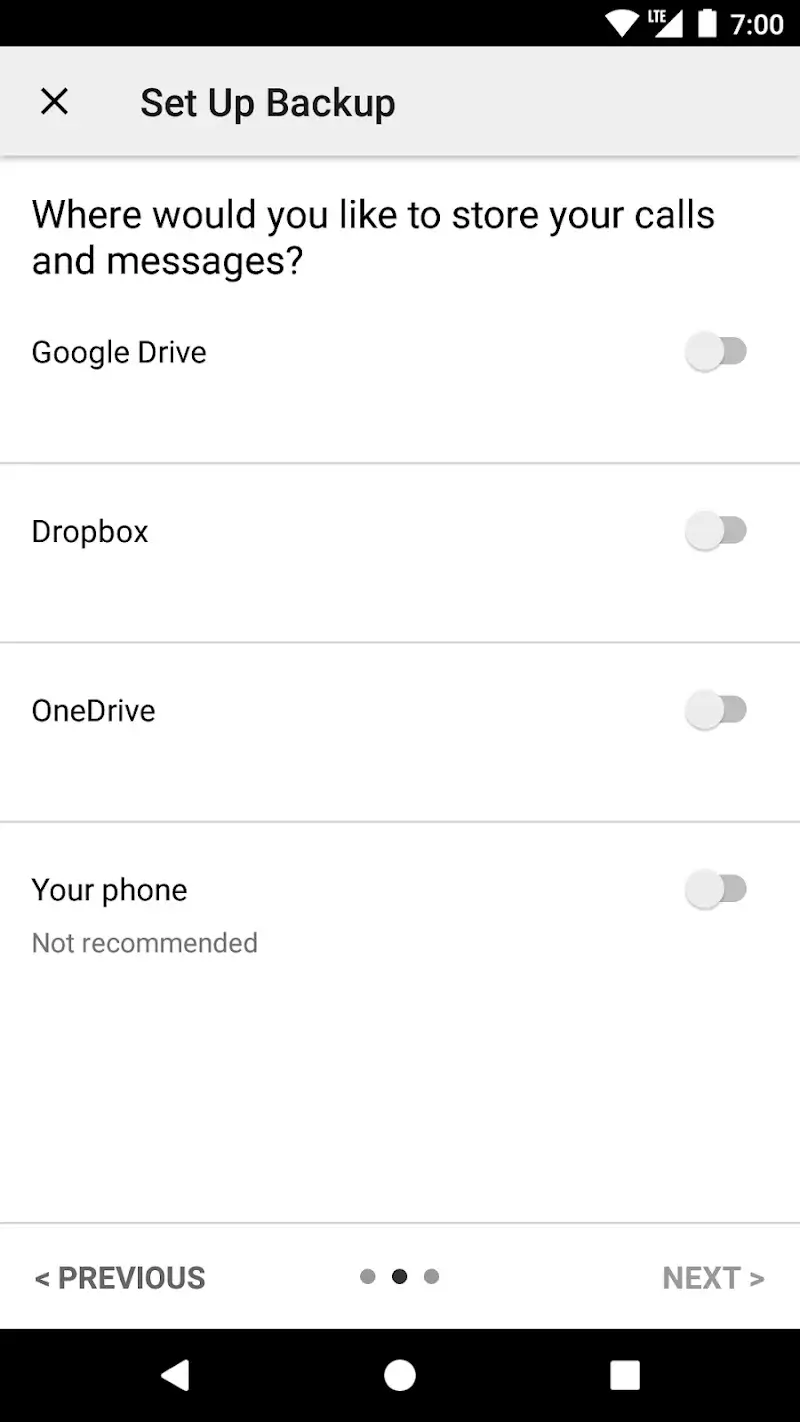Tap the Not recommended text under Your phone
Screen dimensions: 800x1422
(x=144, y=942)
